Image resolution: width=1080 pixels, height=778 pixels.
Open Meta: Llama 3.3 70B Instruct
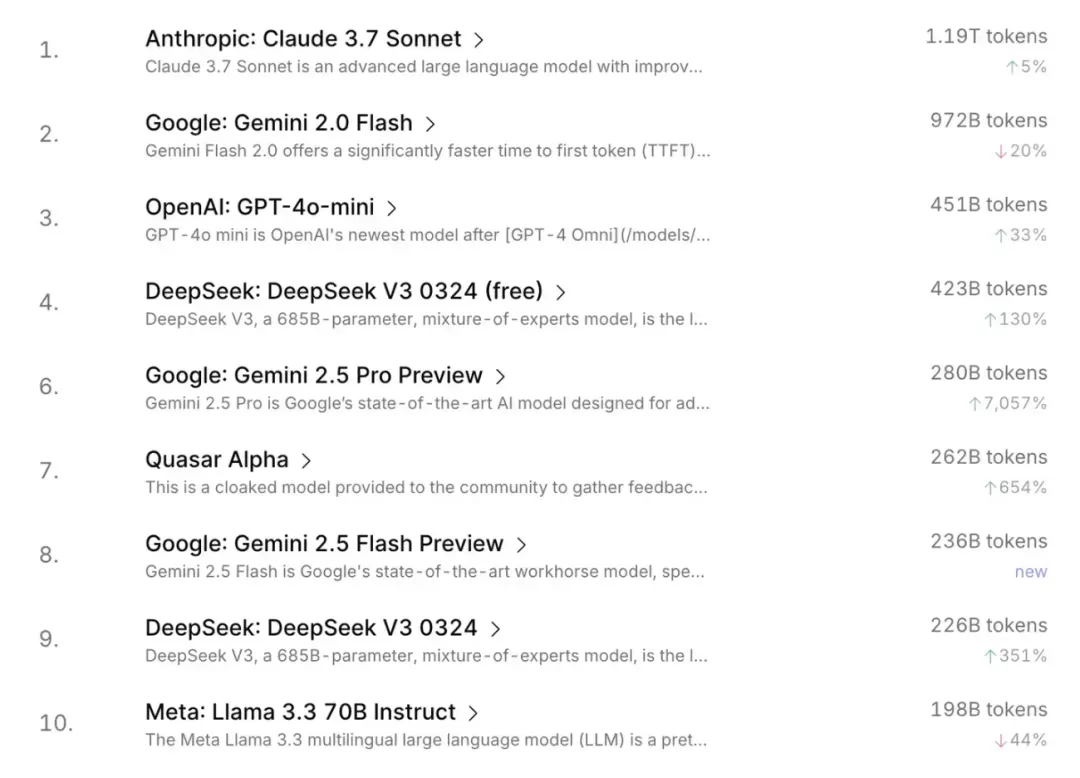[x=311, y=712]
